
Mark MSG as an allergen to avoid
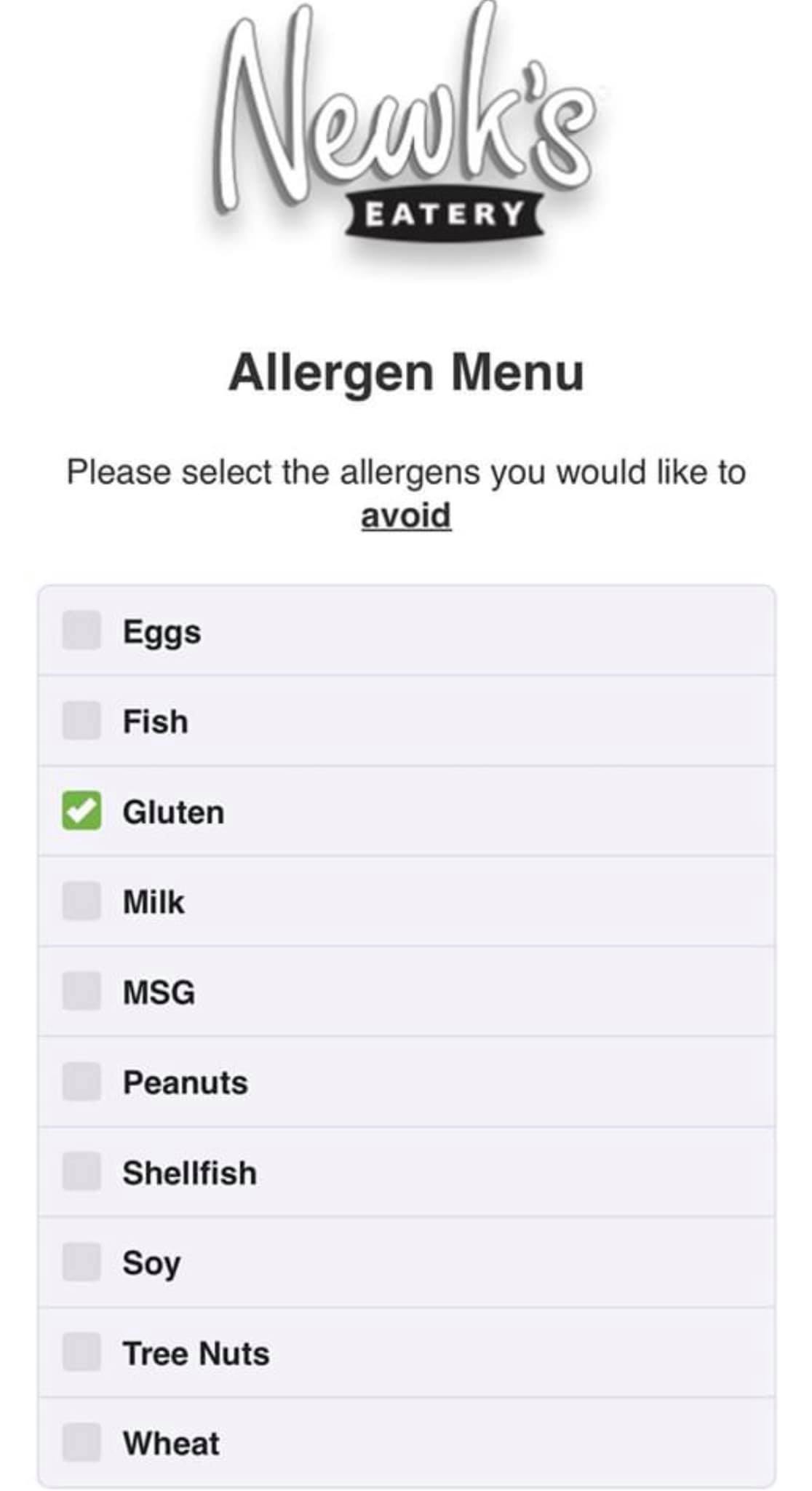click(x=81, y=992)
